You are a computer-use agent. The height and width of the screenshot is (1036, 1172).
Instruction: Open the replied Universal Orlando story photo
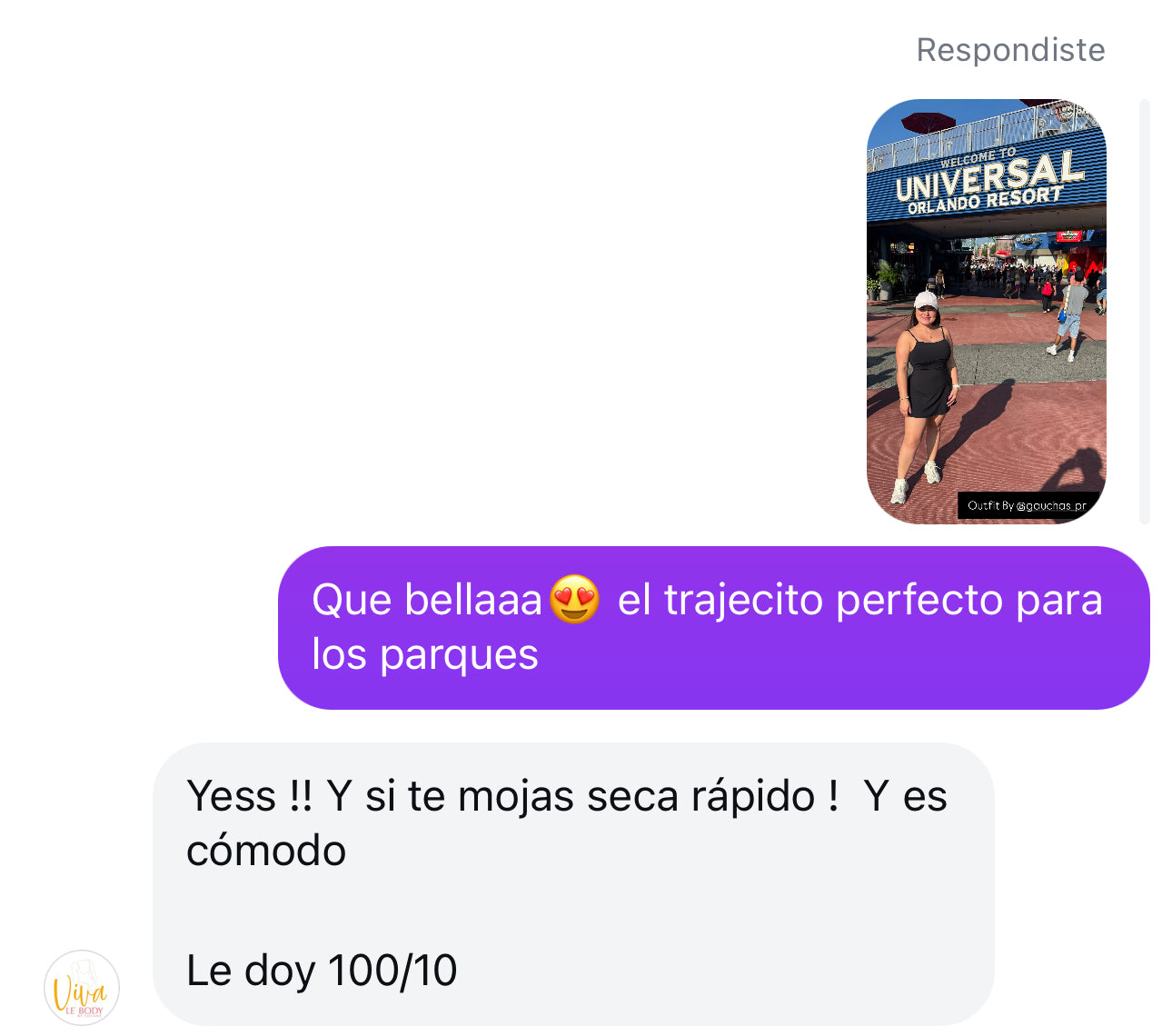986,311
